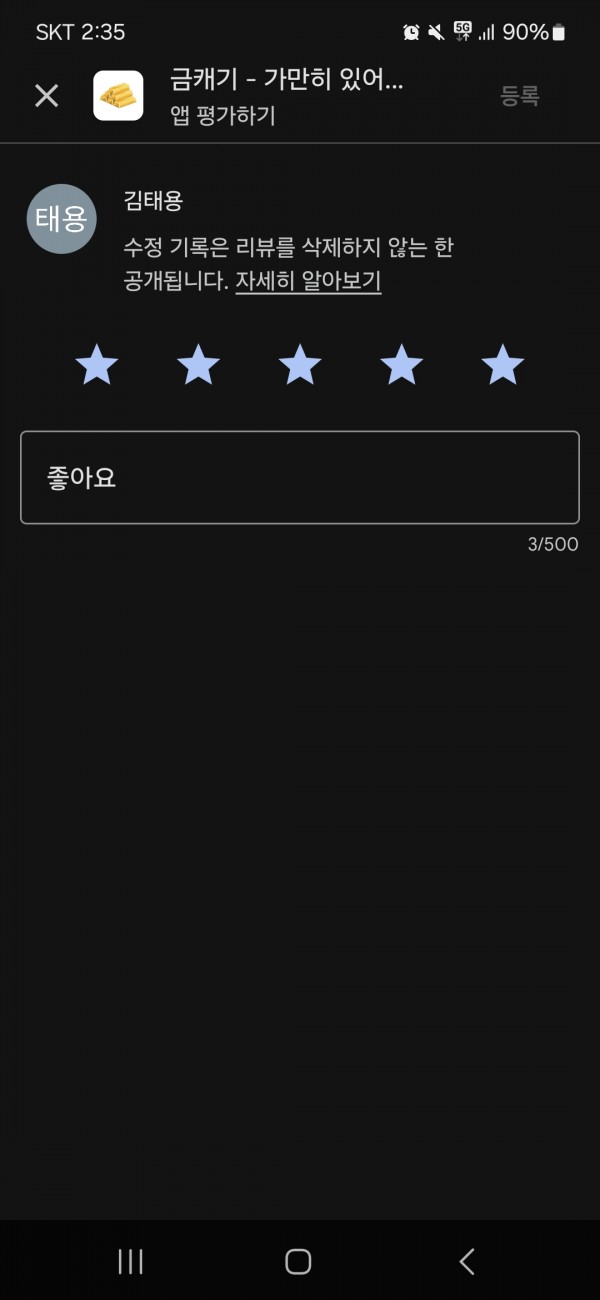The image size is (600, 1300).
Task: Edit the review text field saying 좋아요
Action: [300, 477]
